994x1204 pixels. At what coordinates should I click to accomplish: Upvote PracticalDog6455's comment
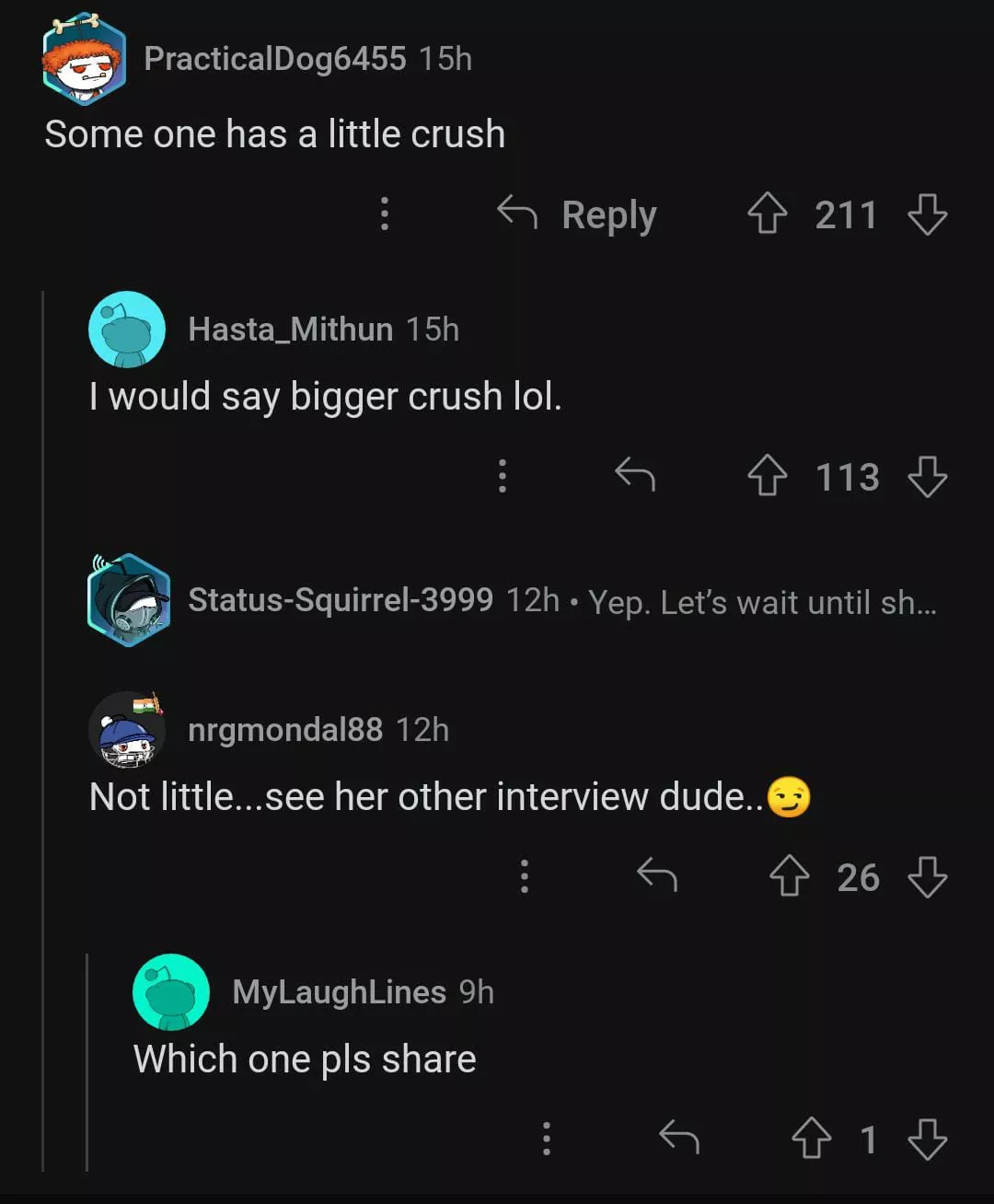767,214
